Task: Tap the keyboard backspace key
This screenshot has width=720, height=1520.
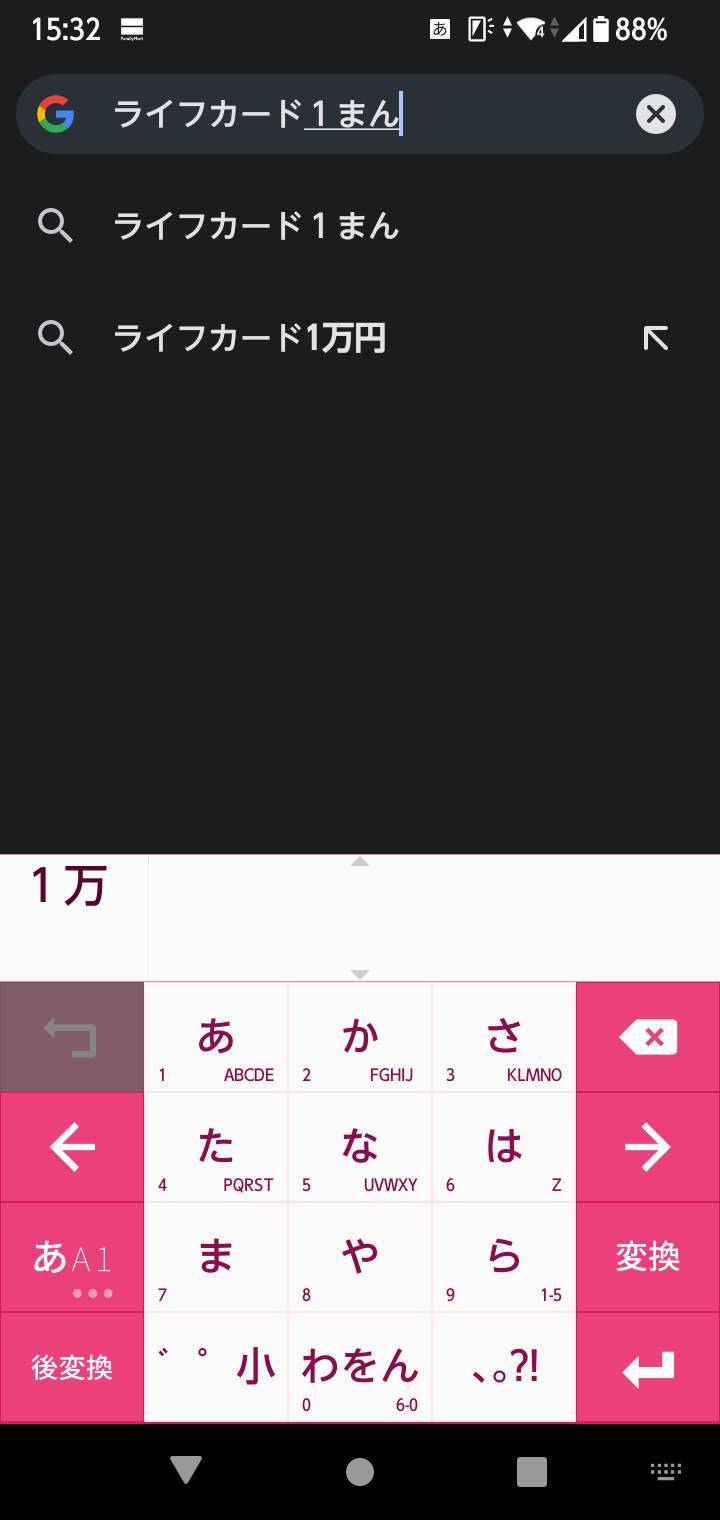Action: (647, 1037)
